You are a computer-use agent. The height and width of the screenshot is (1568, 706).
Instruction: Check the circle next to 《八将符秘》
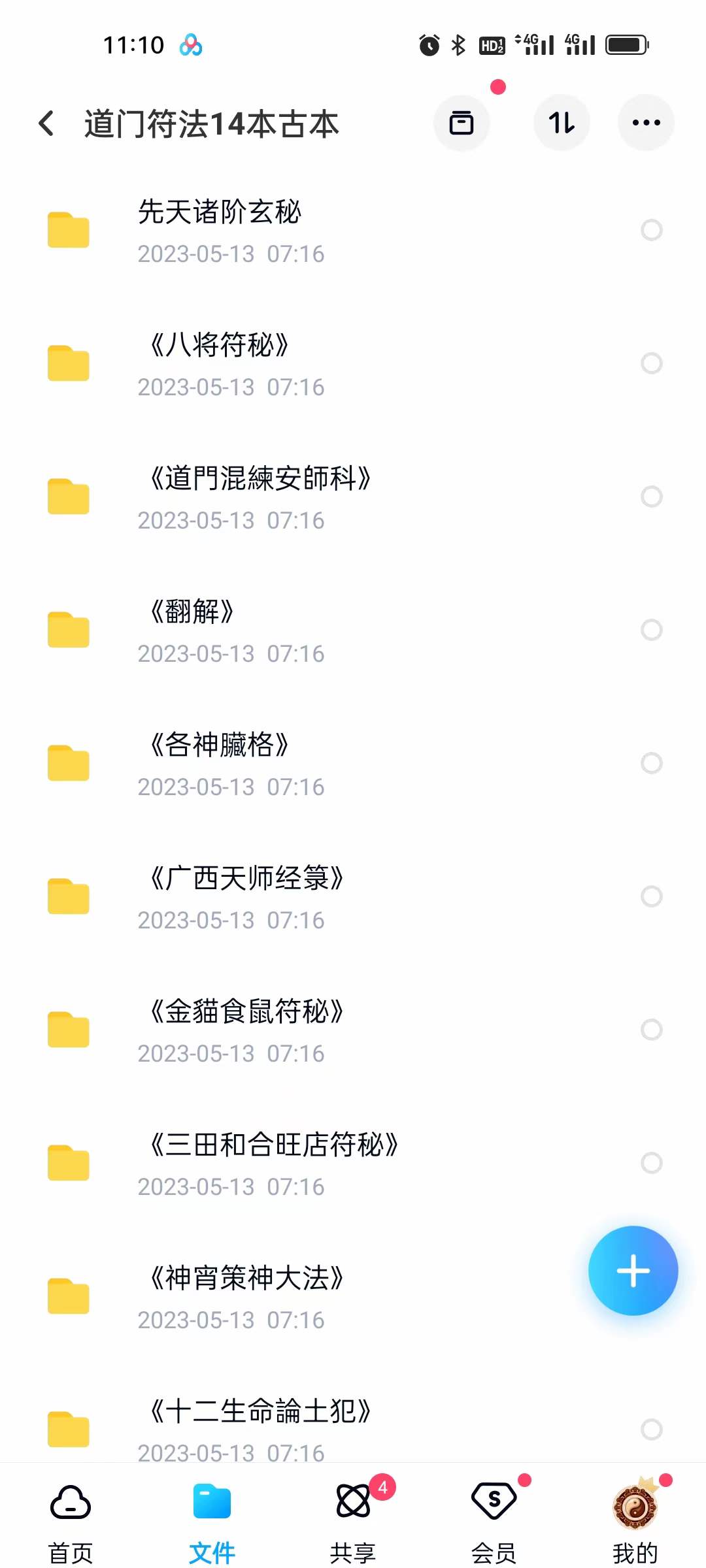click(652, 363)
